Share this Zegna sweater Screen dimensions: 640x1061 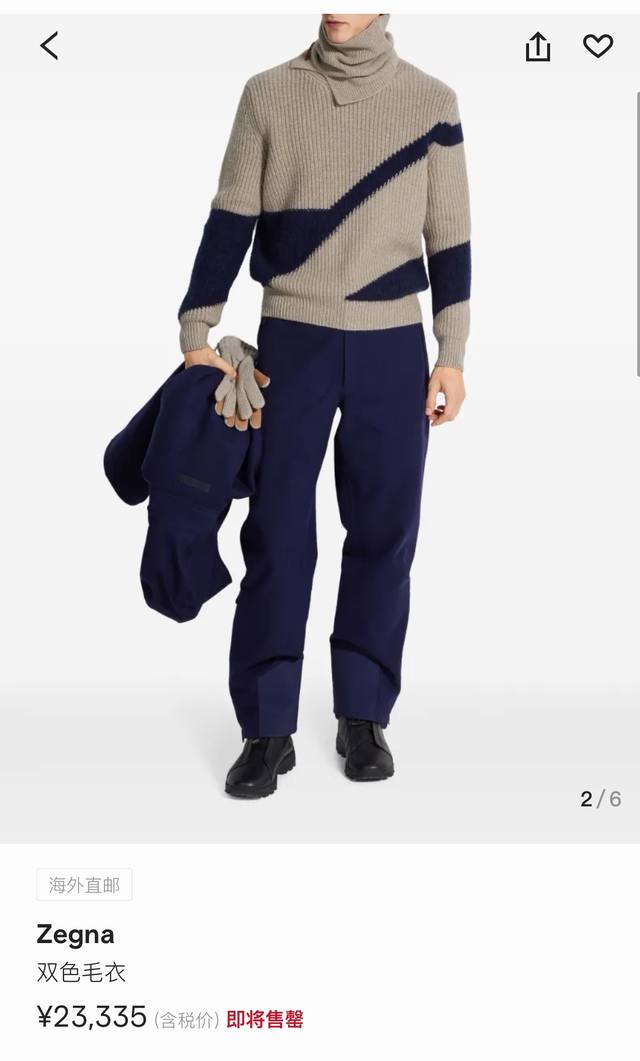538,46
